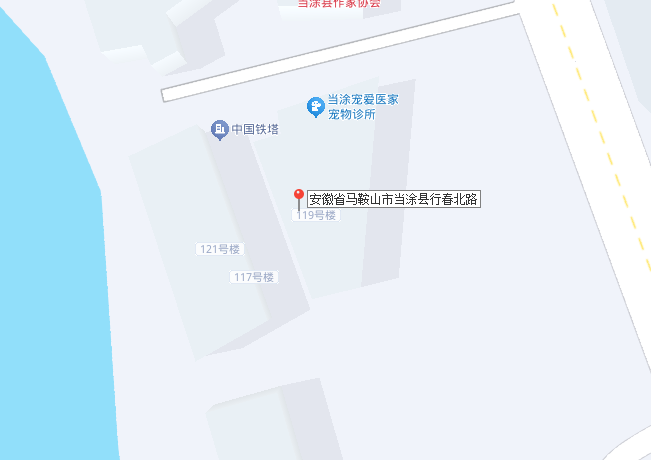Tap the red location pin marker

click(x=298, y=198)
